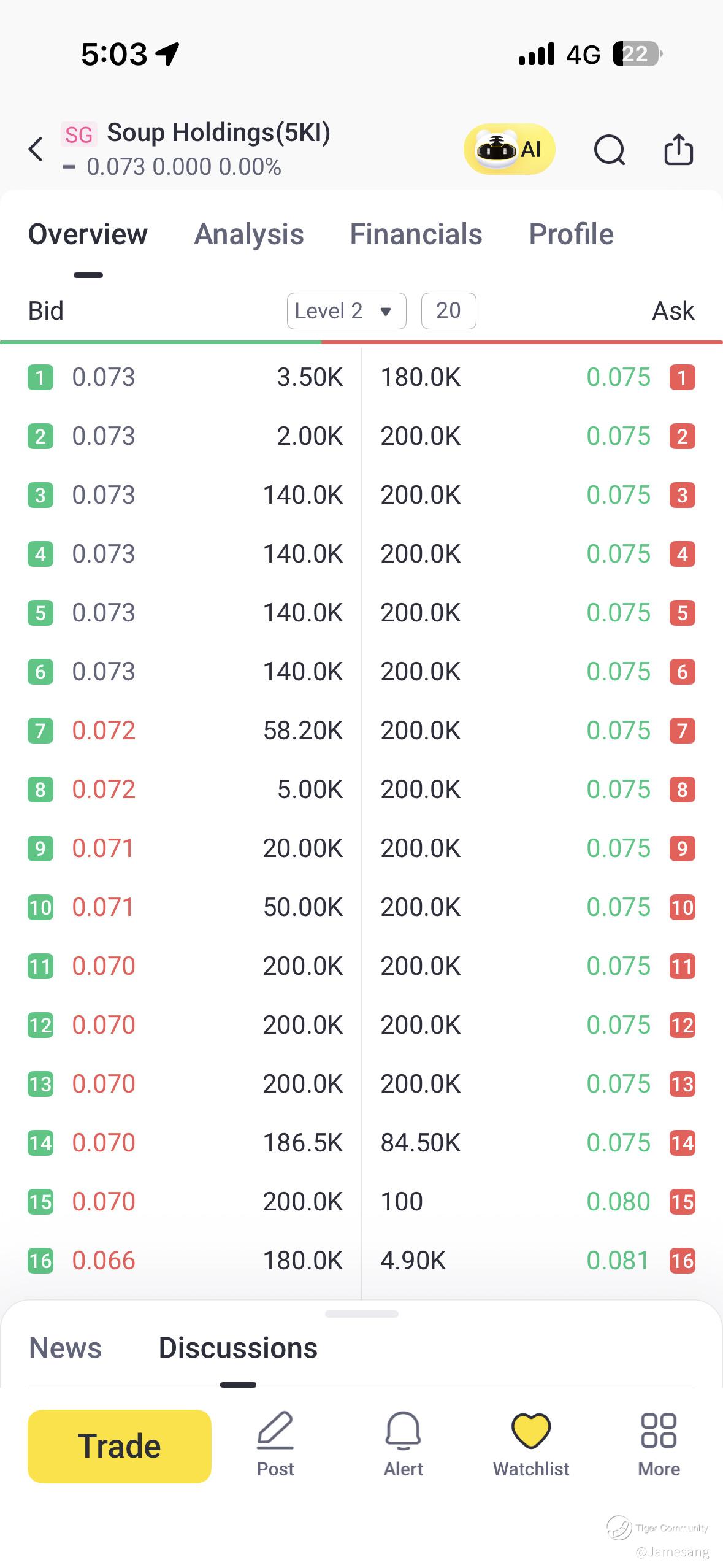
Task: Write a new Post
Action: tap(275, 1443)
